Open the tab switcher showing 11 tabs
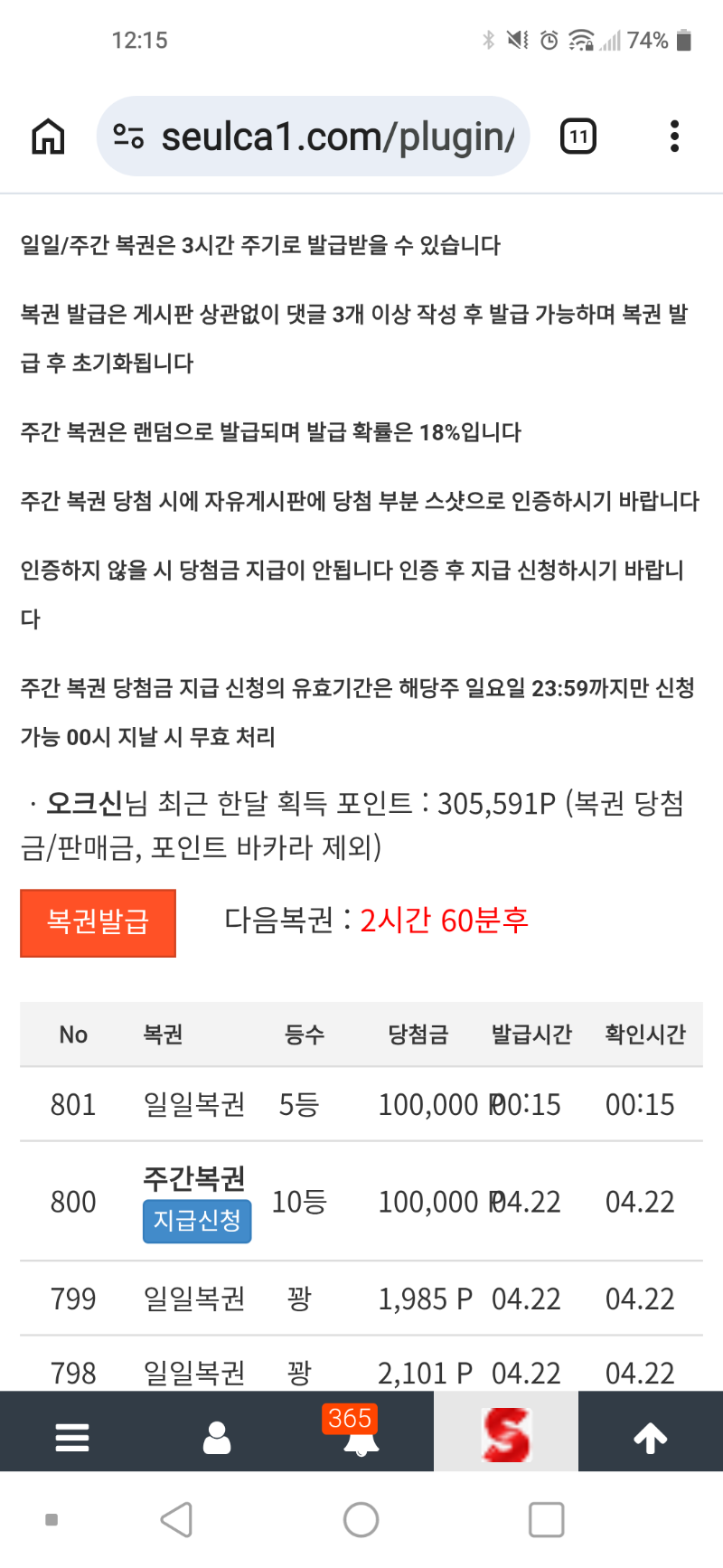 click(578, 137)
